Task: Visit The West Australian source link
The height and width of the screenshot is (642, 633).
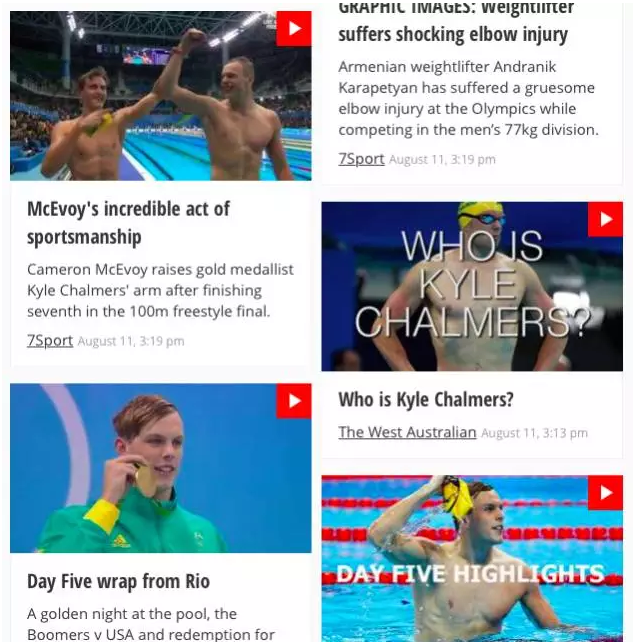Action: pos(407,433)
